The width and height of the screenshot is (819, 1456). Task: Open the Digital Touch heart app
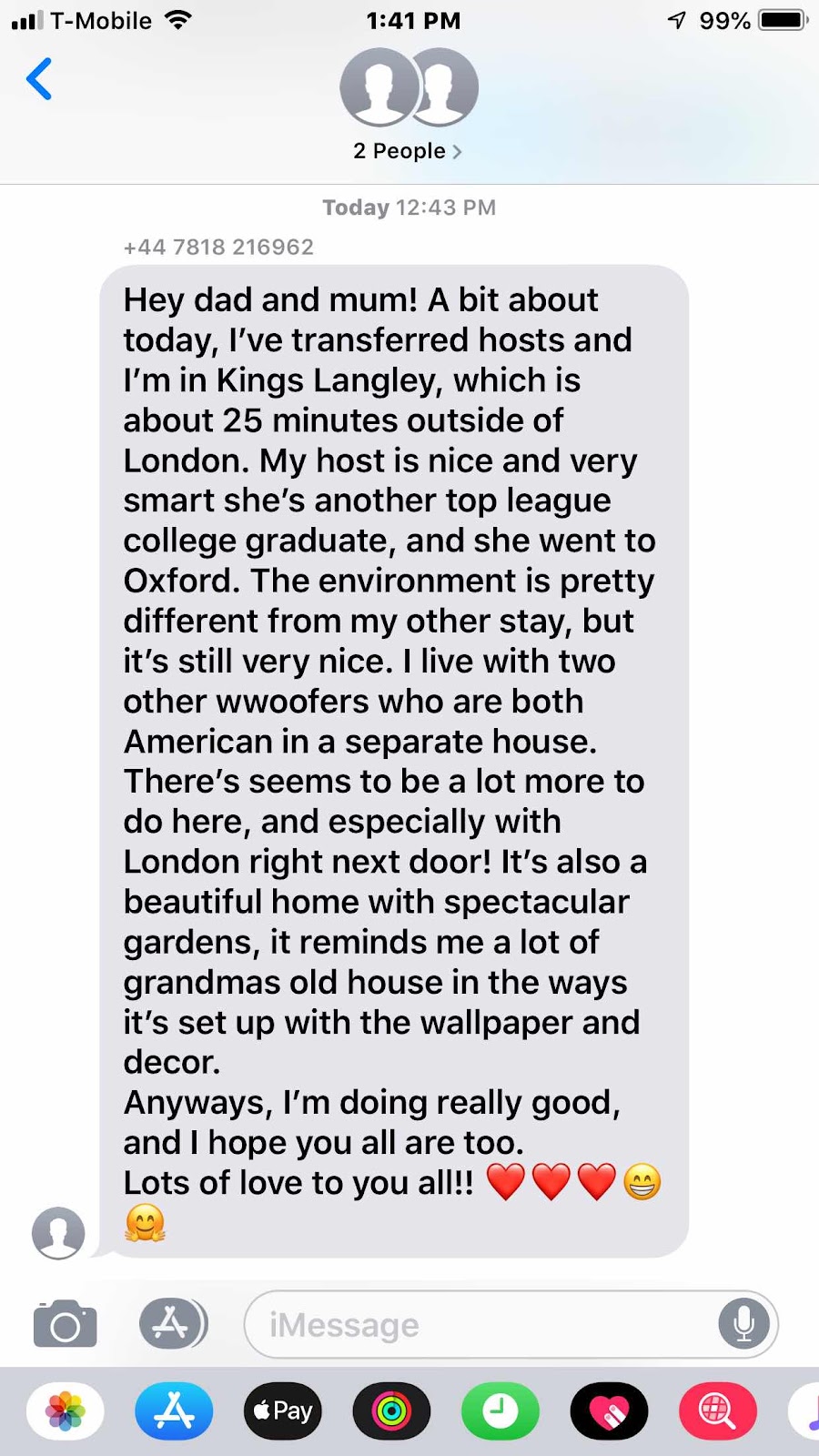pos(609,1411)
